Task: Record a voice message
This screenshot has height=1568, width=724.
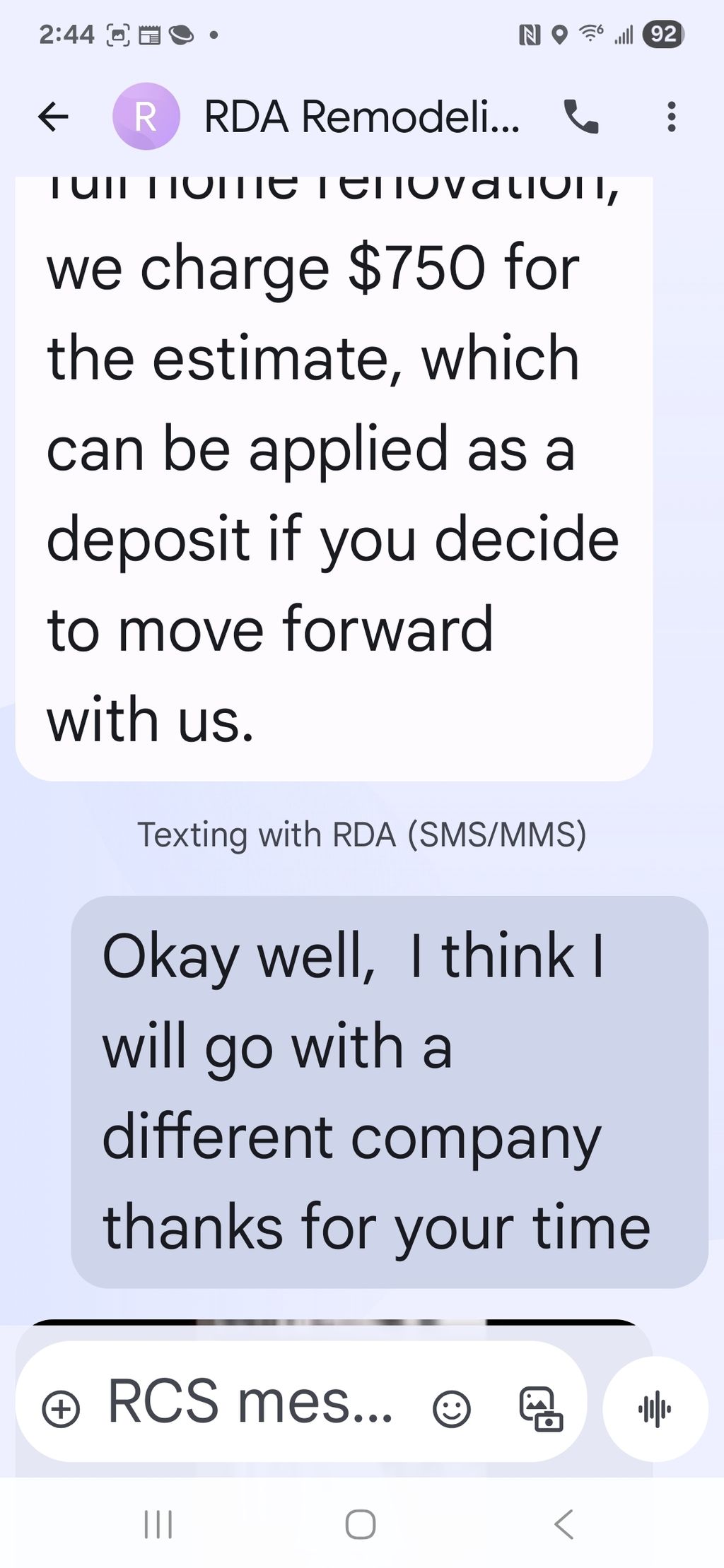Action: pyautogui.click(x=655, y=1409)
